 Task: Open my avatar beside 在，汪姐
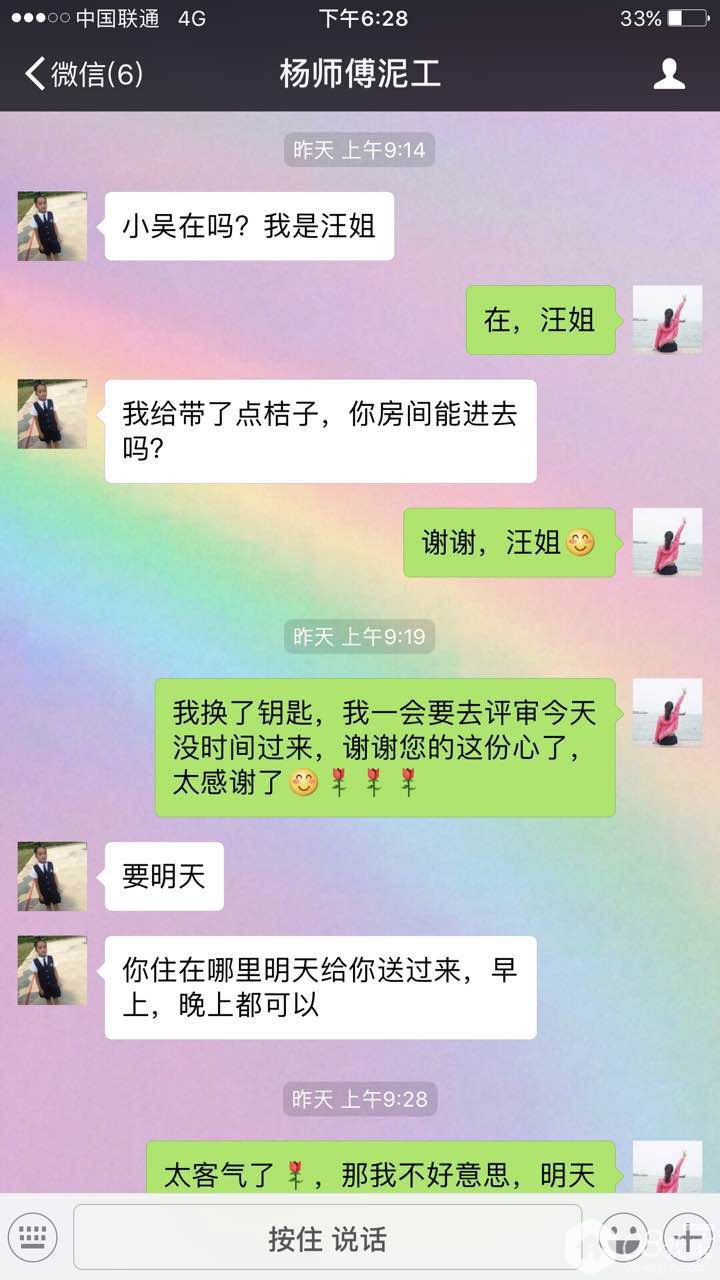[667, 320]
